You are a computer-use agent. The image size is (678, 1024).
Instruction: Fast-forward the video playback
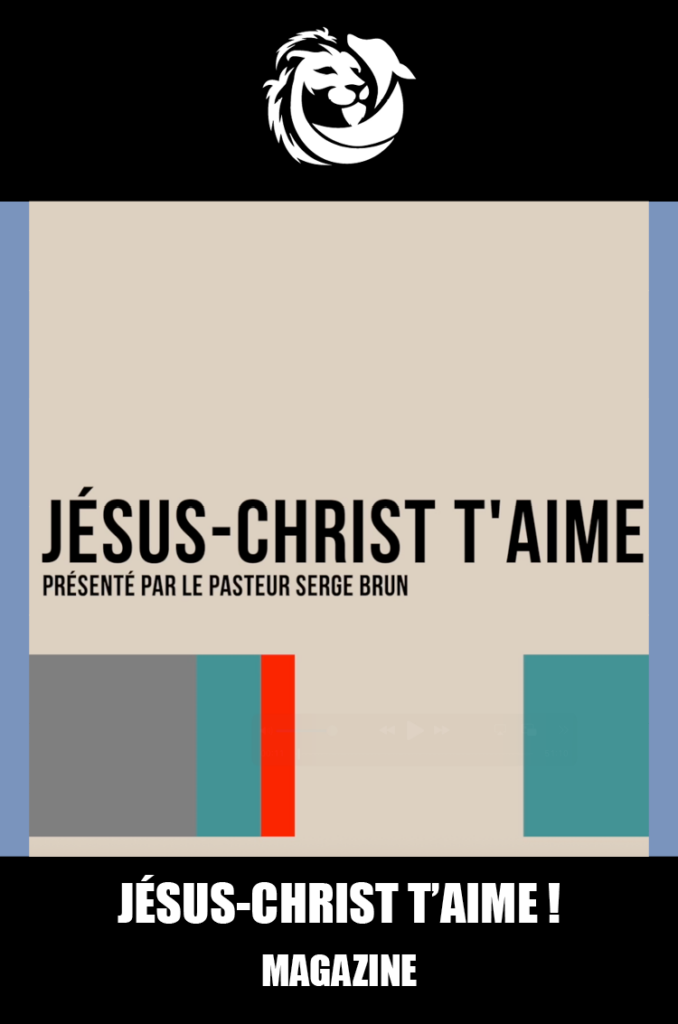click(441, 731)
